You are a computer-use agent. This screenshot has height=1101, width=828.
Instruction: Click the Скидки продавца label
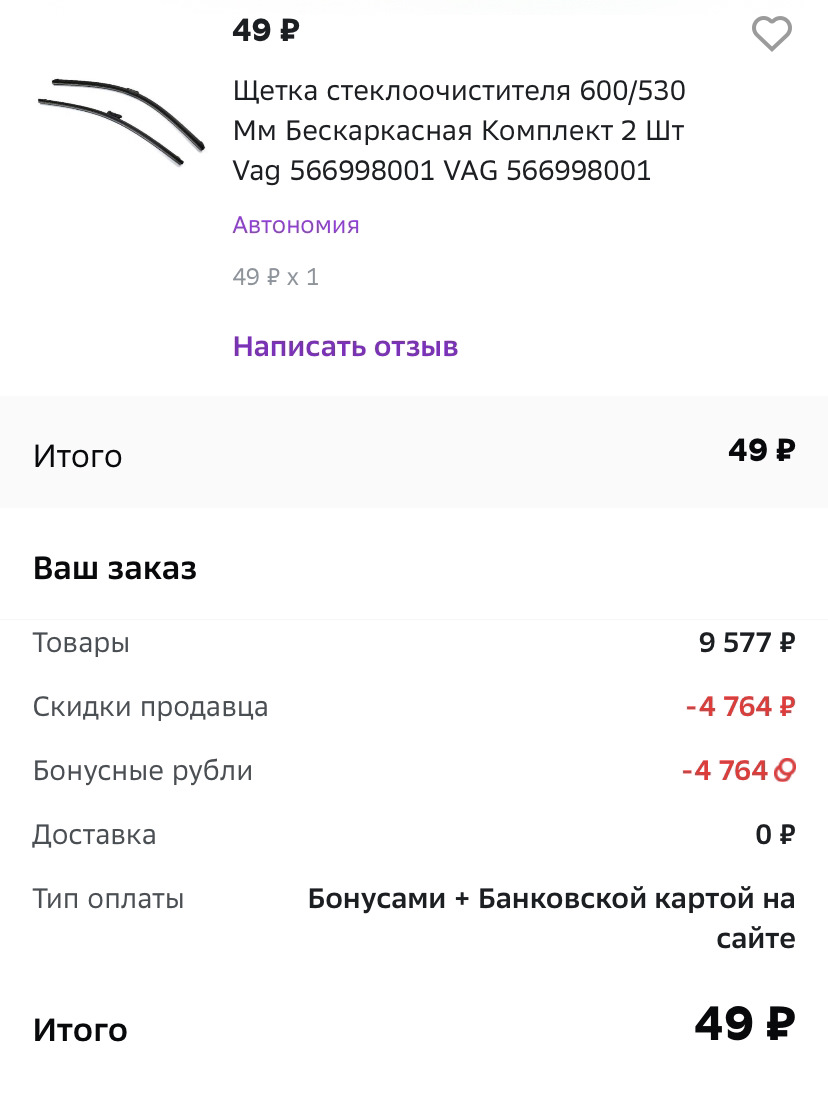pos(151,706)
